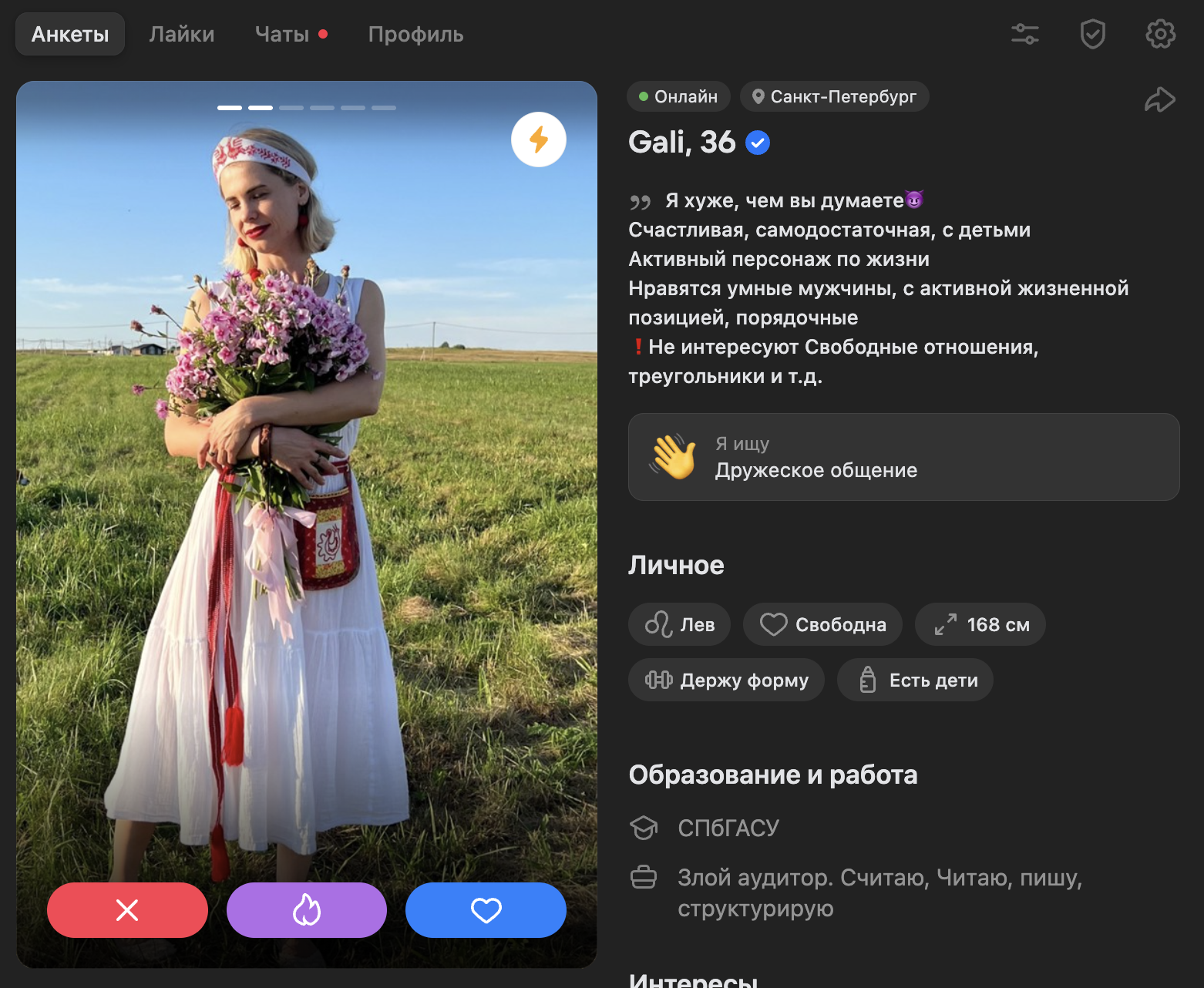Open the safety shield icon
Viewport: 1204px width, 988px height.
(1092, 35)
